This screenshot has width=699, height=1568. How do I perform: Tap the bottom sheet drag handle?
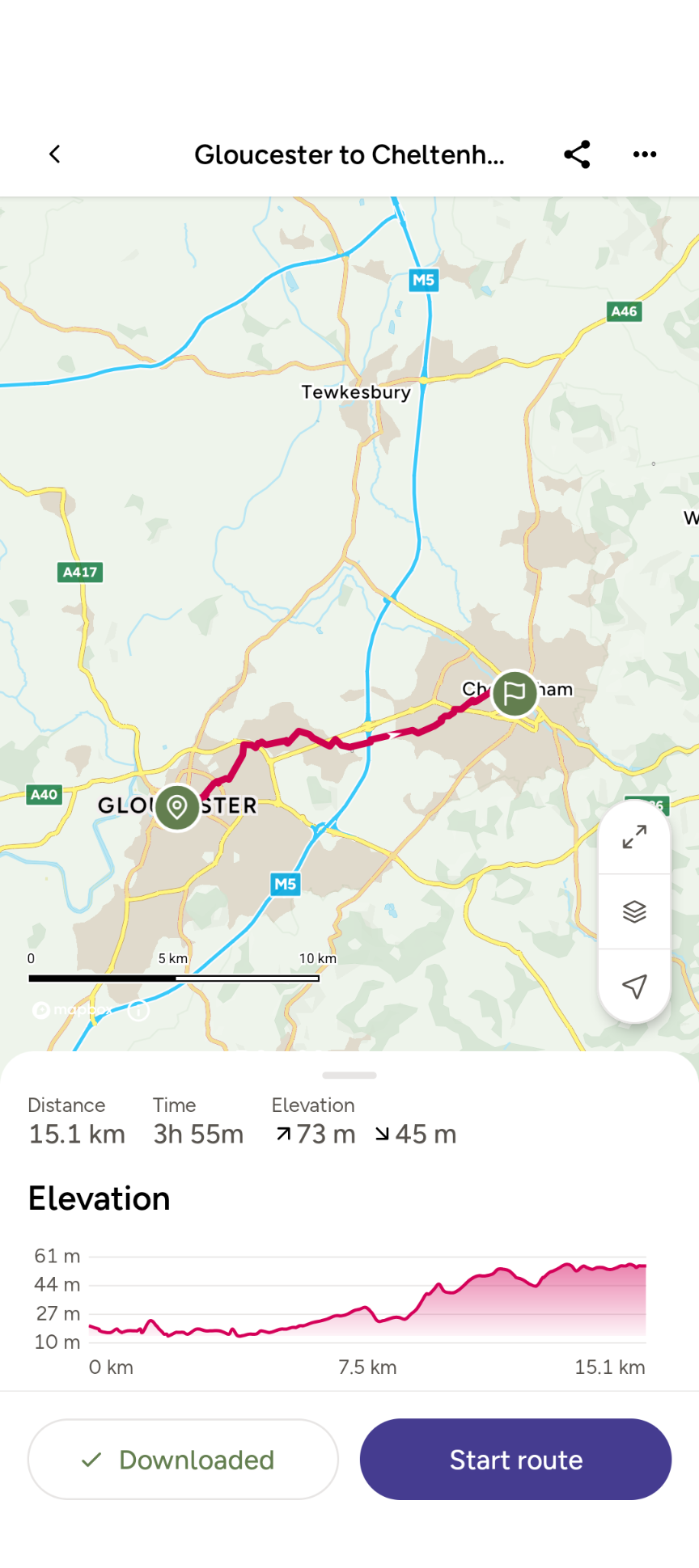pyautogui.click(x=349, y=1075)
